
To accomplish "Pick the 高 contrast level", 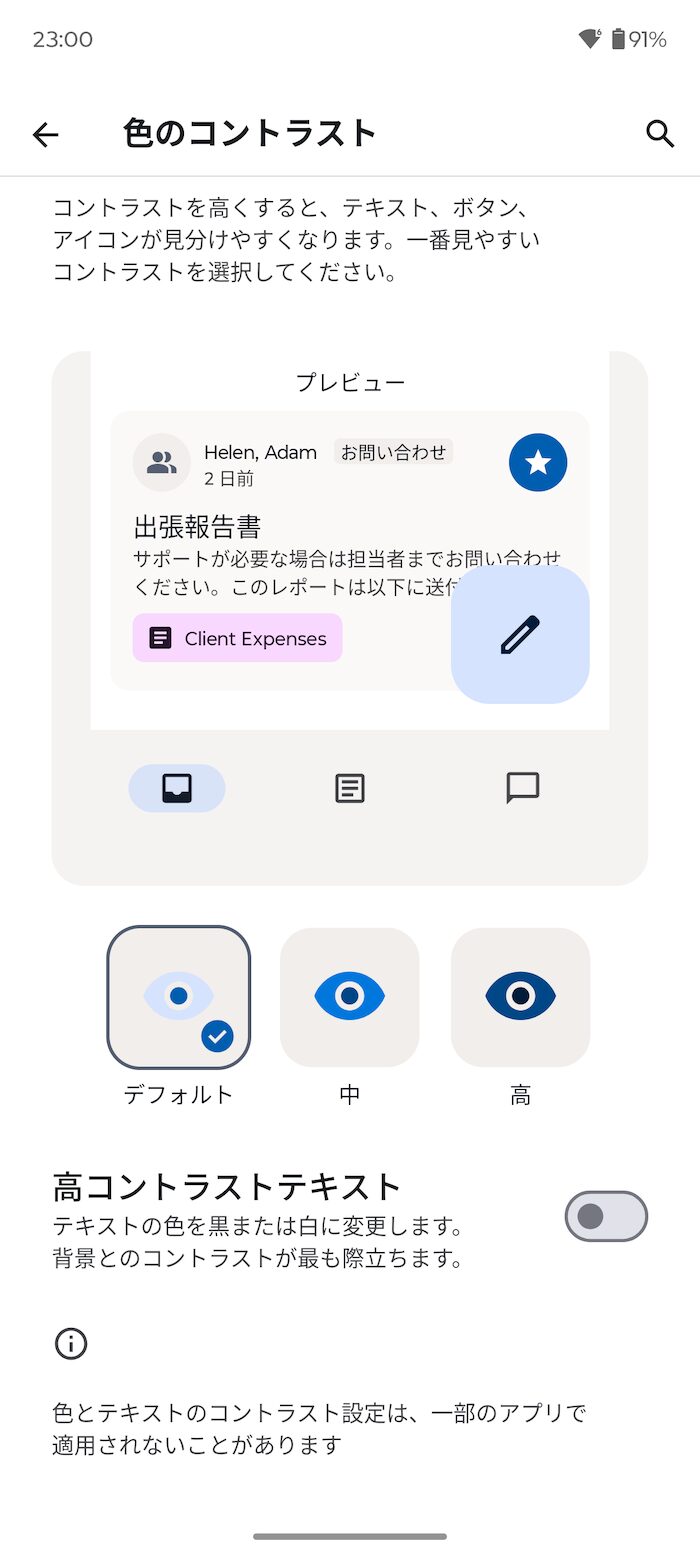I will [x=520, y=997].
